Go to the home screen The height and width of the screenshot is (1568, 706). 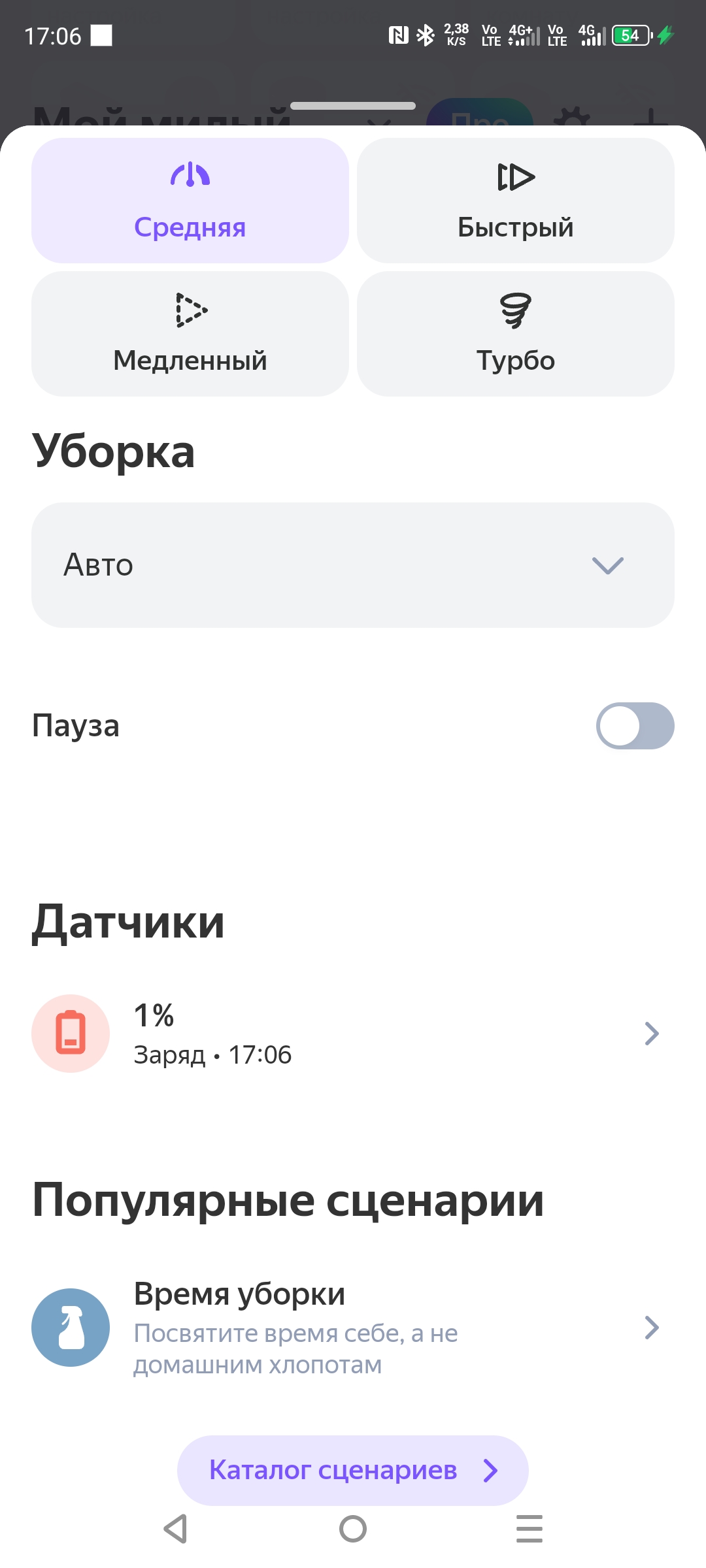[x=353, y=1529]
